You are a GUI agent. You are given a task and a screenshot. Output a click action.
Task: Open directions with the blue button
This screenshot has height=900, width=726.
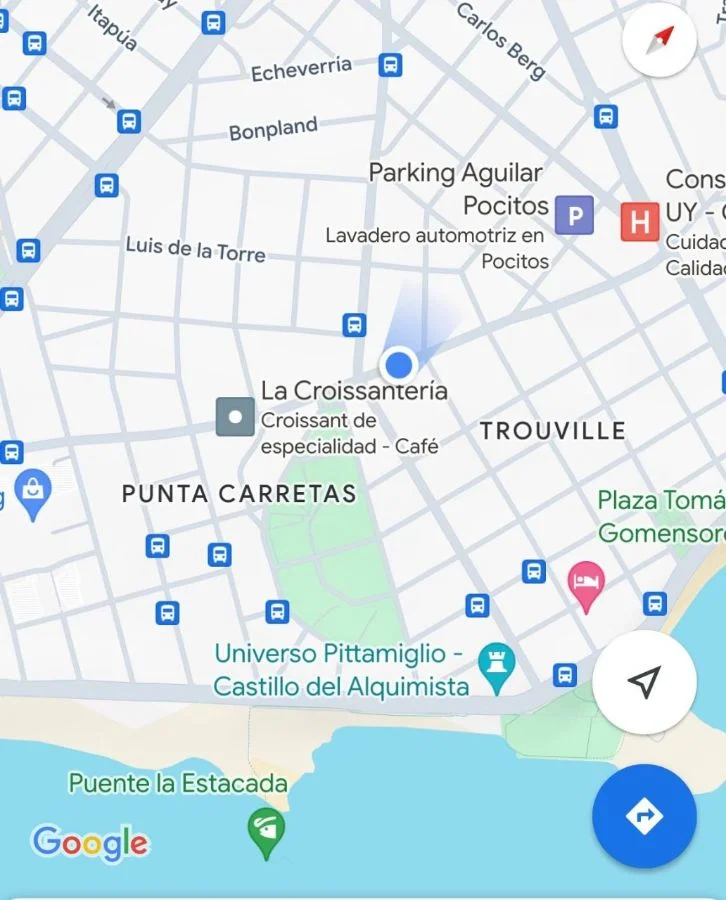pyautogui.click(x=644, y=816)
